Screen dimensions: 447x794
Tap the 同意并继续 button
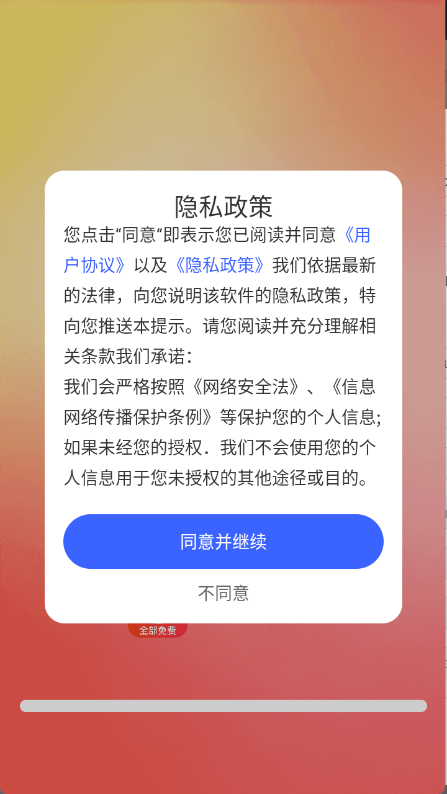pos(223,541)
